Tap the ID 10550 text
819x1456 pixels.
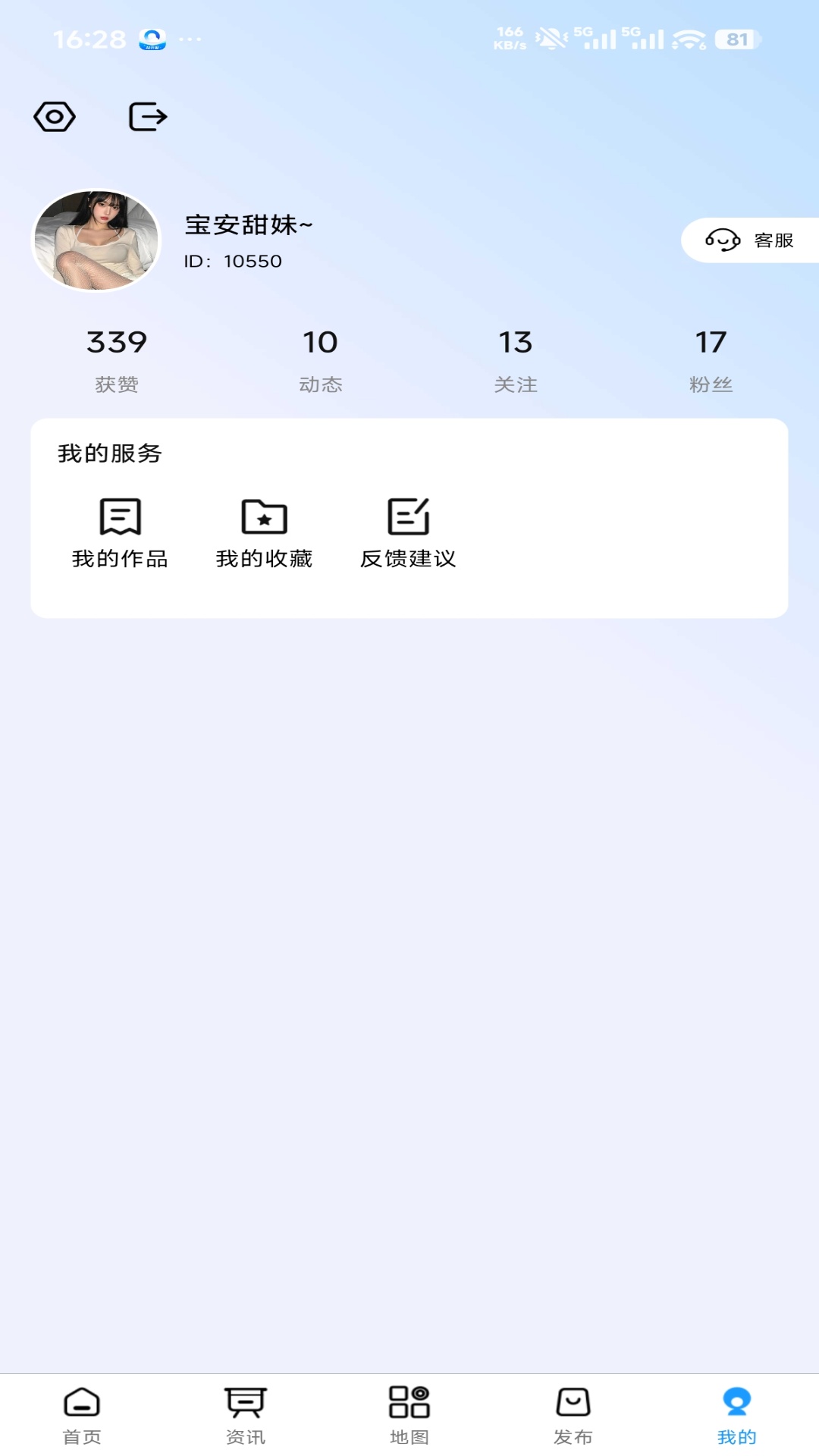point(233,261)
